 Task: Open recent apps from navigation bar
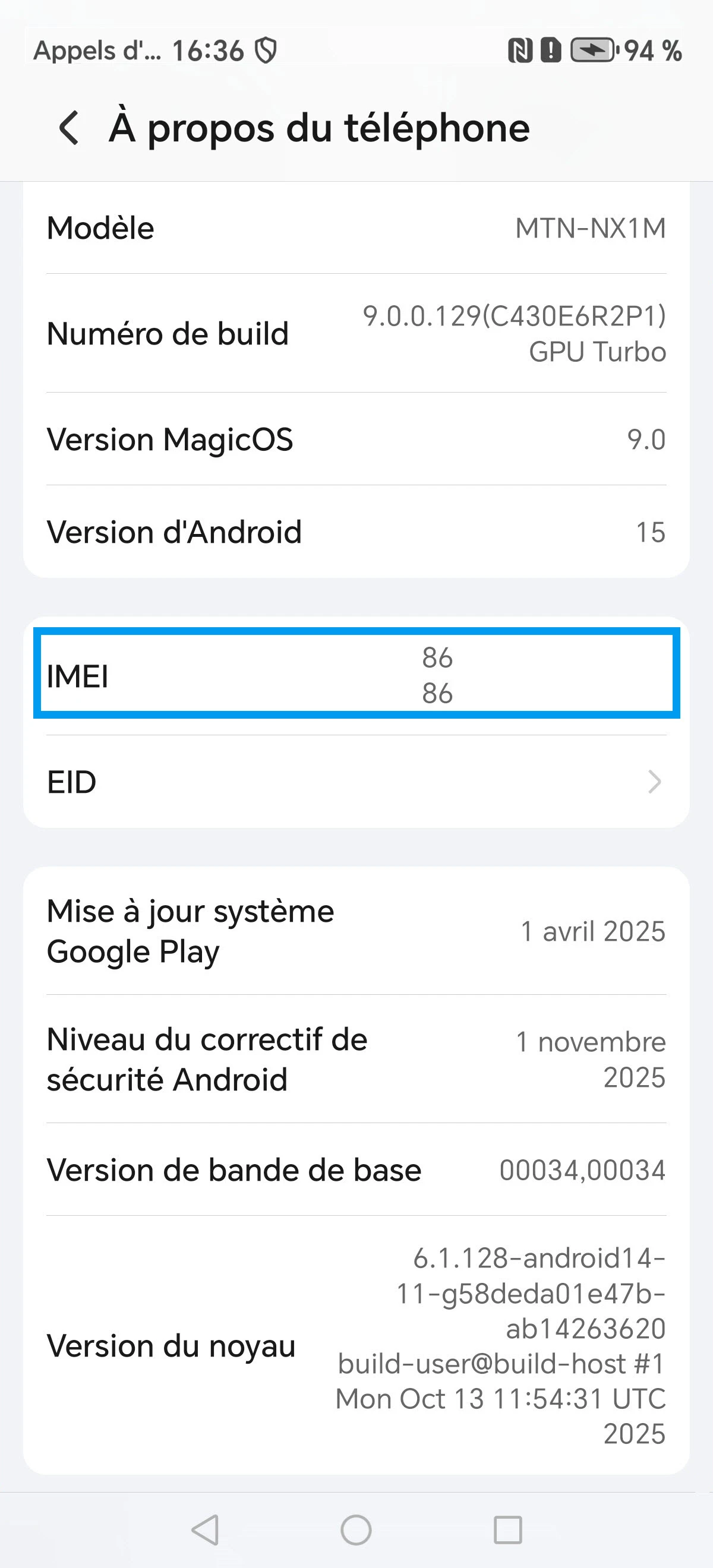pyautogui.click(x=507, y=1529)
